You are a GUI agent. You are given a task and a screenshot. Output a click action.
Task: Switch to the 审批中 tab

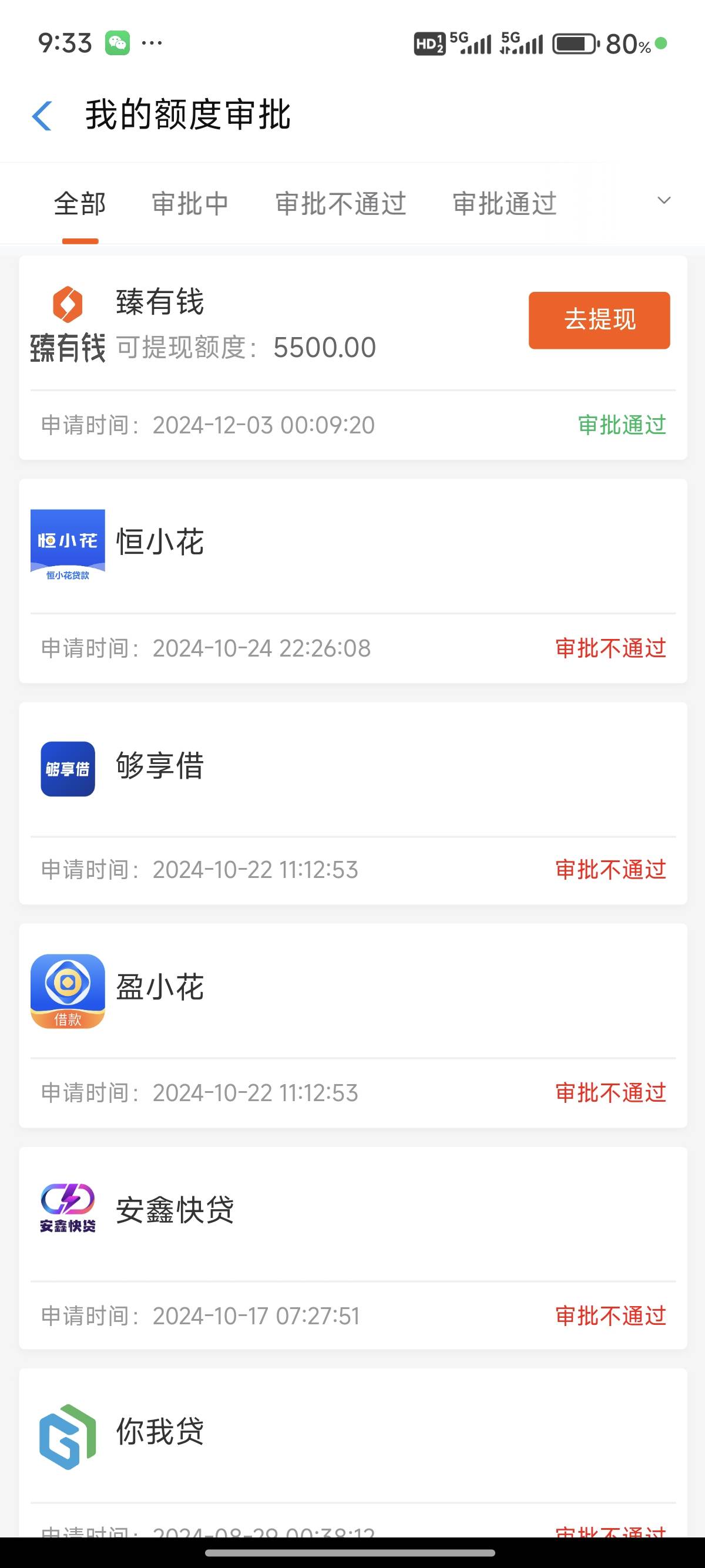(190, 203)
